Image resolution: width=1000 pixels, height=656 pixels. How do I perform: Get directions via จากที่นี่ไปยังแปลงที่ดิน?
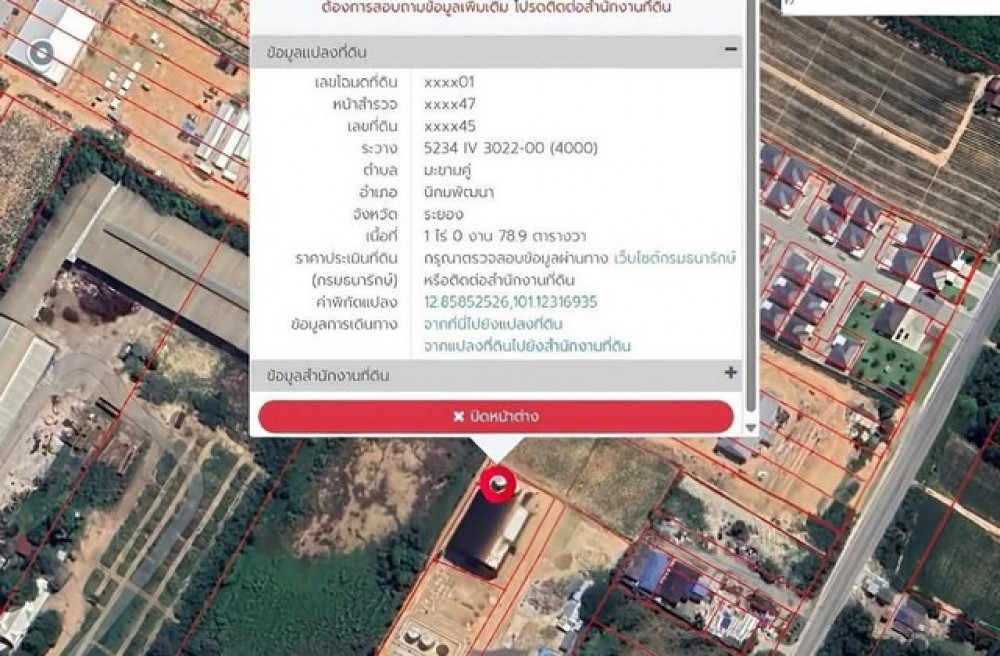[493, 324]
